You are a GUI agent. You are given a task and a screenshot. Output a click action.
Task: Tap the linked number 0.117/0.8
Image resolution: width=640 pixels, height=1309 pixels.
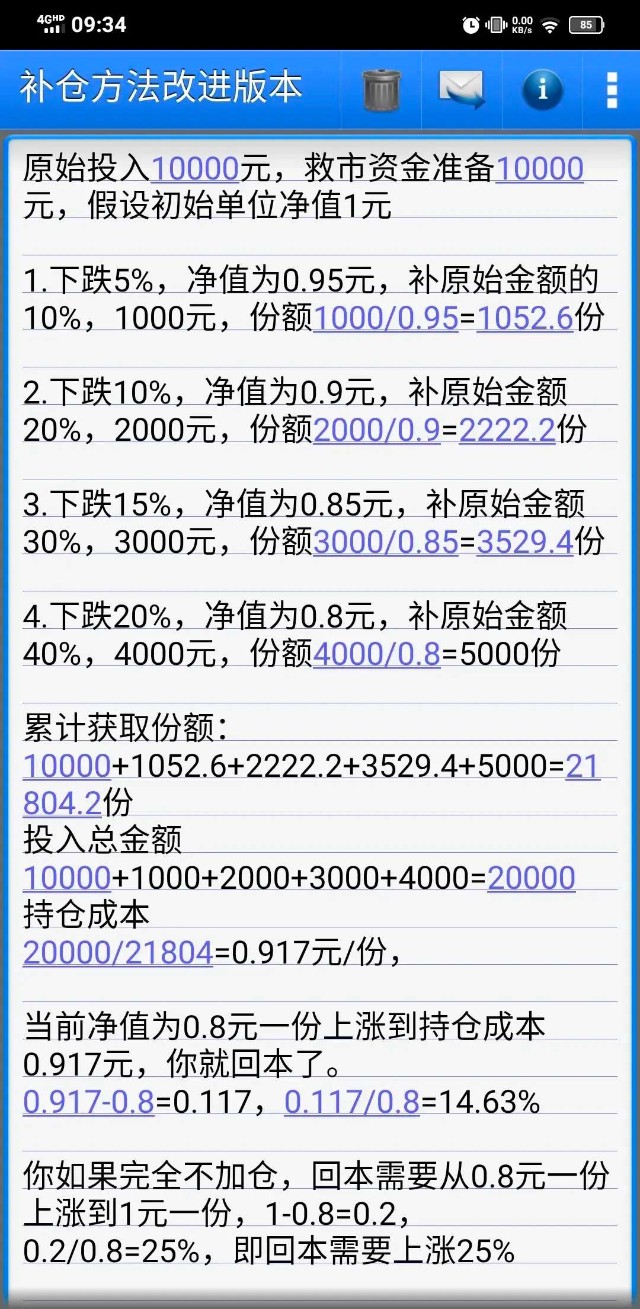click(352, 1103)
